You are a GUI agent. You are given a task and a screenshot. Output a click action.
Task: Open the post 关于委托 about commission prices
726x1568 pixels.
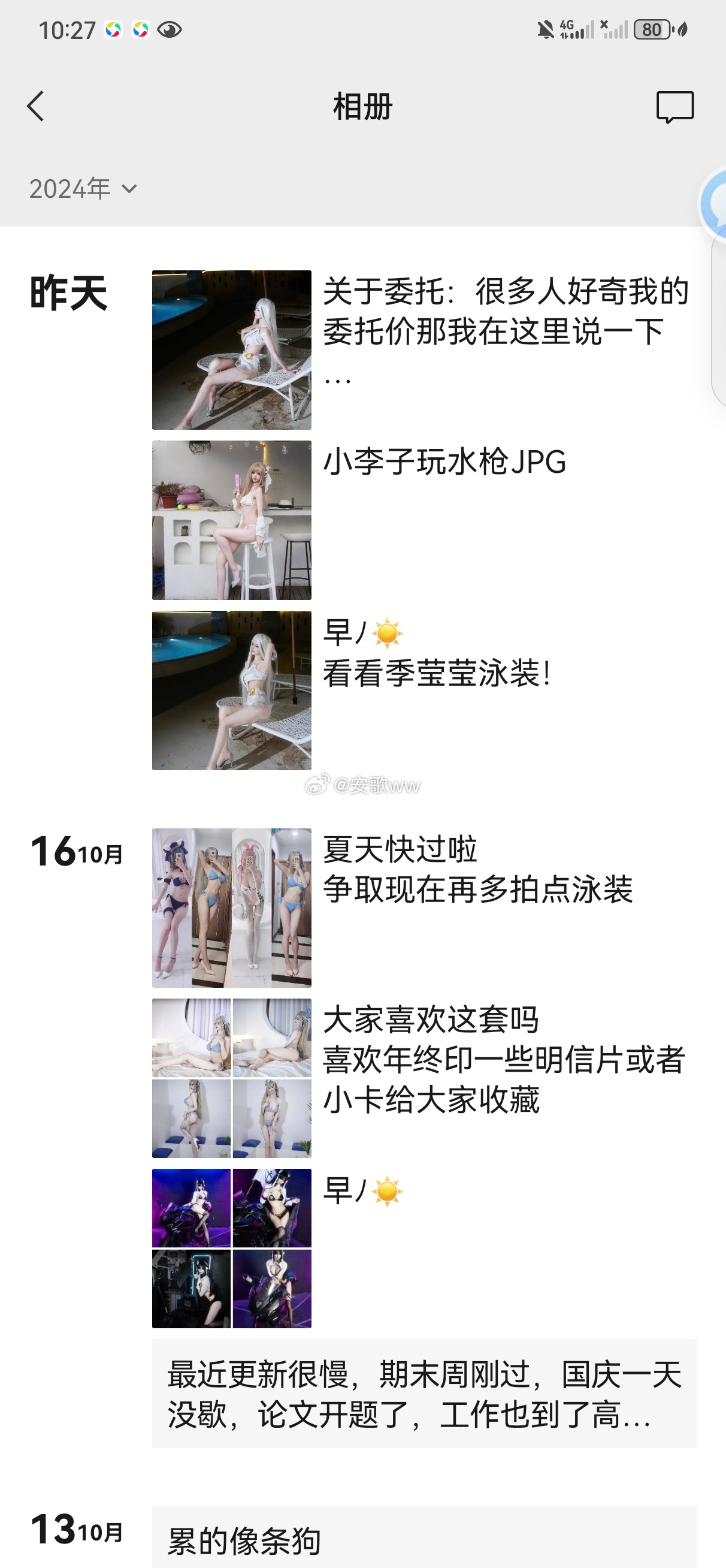(x=424, y=350)
